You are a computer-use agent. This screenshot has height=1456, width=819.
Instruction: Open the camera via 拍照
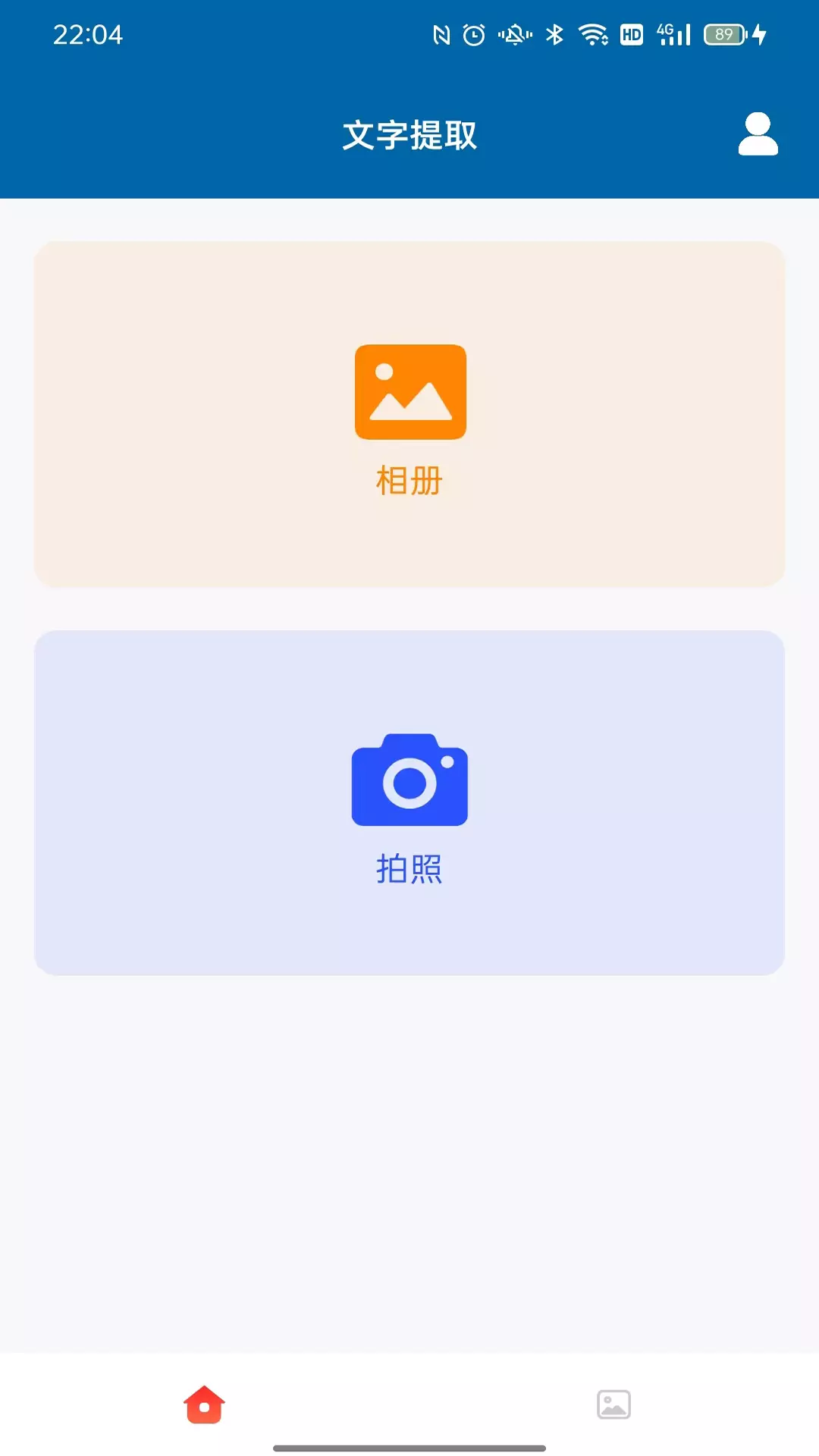click(409, 802)
